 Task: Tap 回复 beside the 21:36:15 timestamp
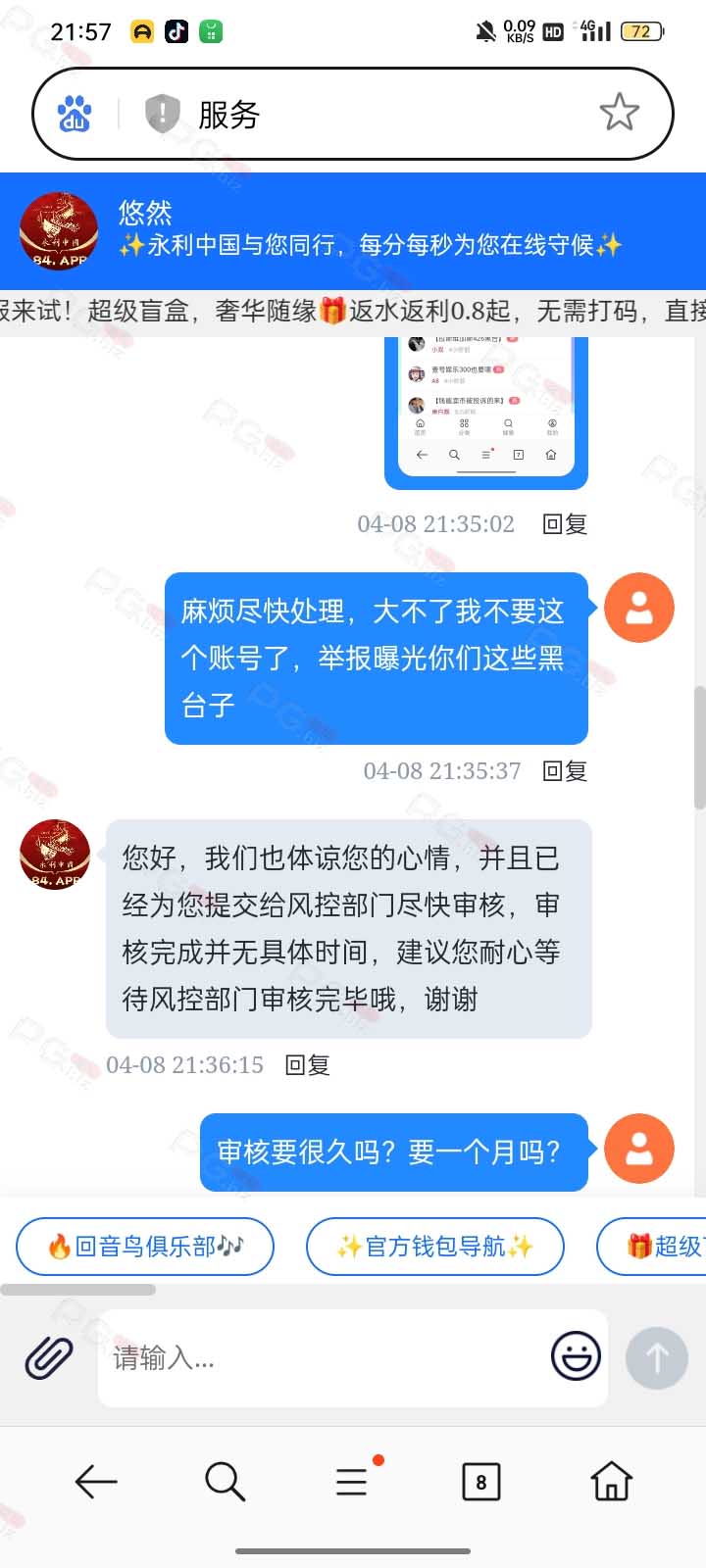pyautogui.click(x=307, y=1065)
